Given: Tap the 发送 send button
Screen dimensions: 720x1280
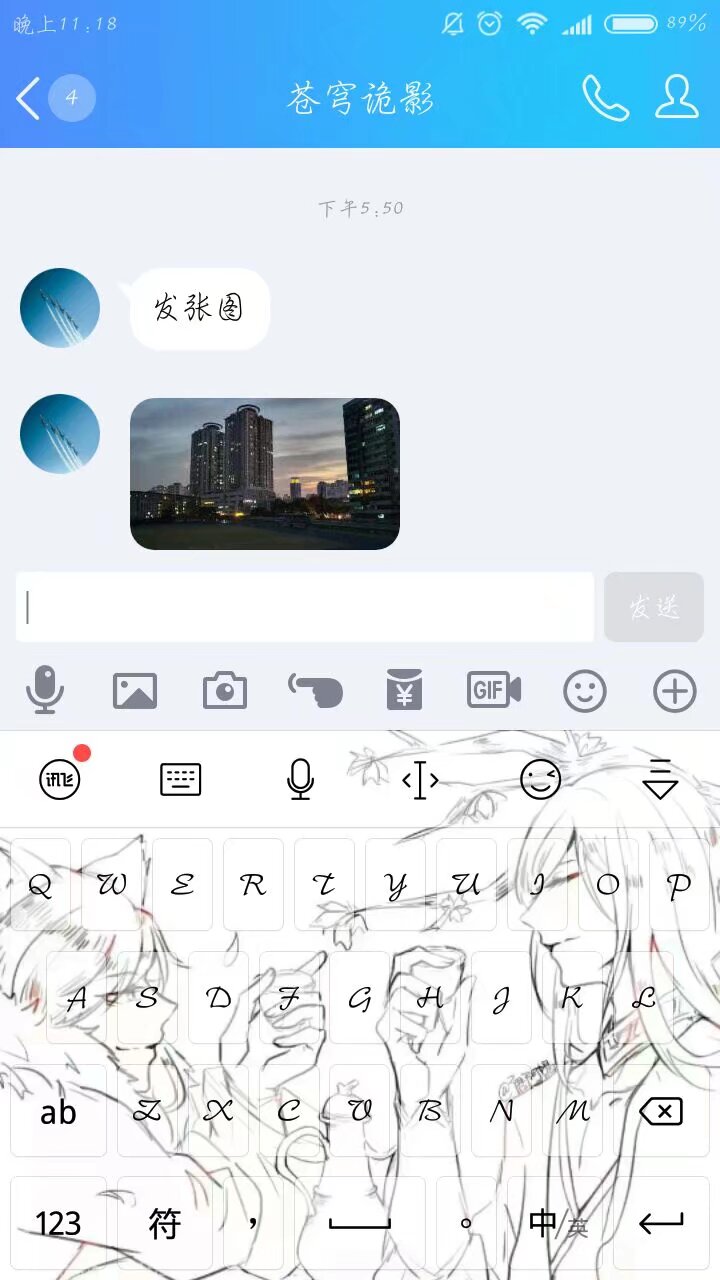Looking at the screenshot, I should [x=654, y=607].
